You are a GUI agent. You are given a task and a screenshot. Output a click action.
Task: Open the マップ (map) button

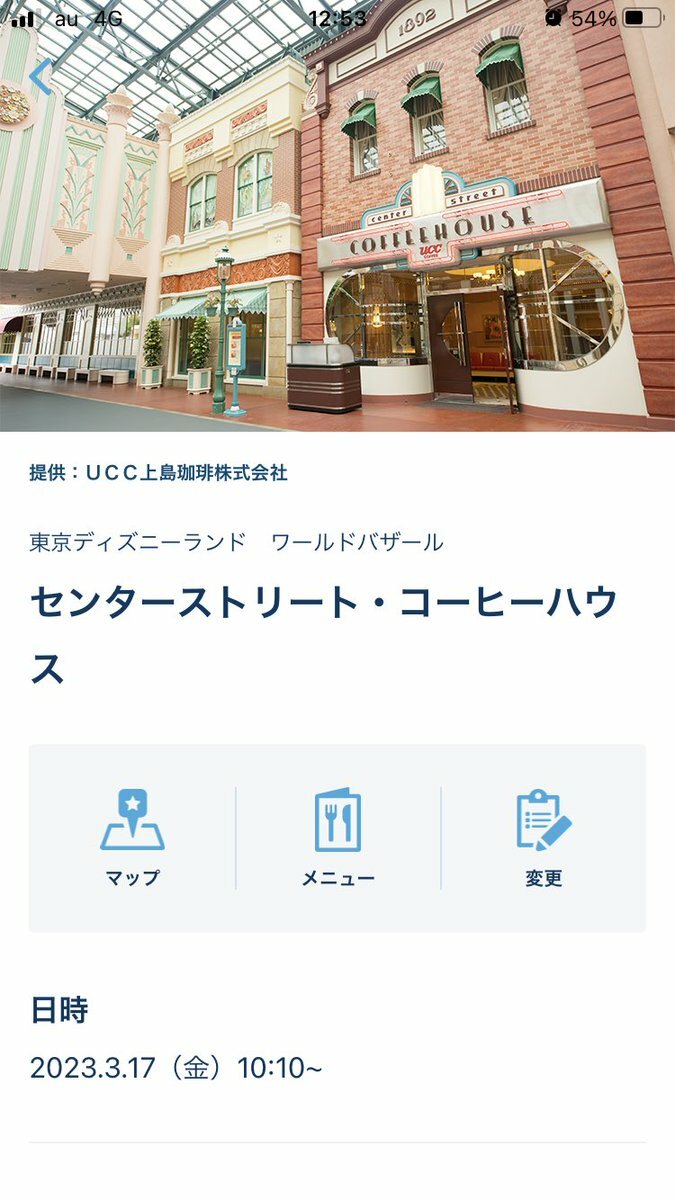pyautogui.click(x=132, y=838)
